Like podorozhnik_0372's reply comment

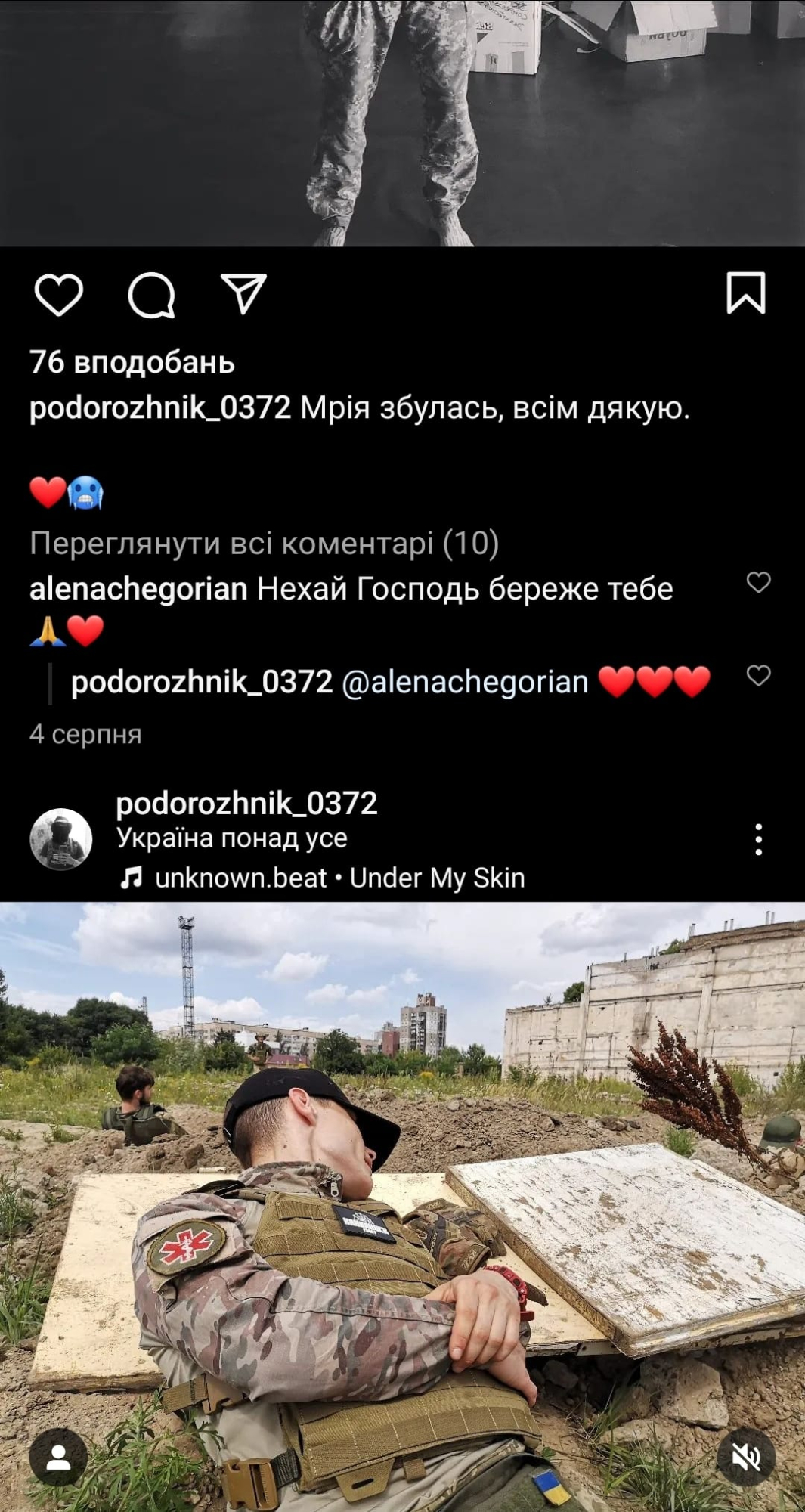(758, 675)
